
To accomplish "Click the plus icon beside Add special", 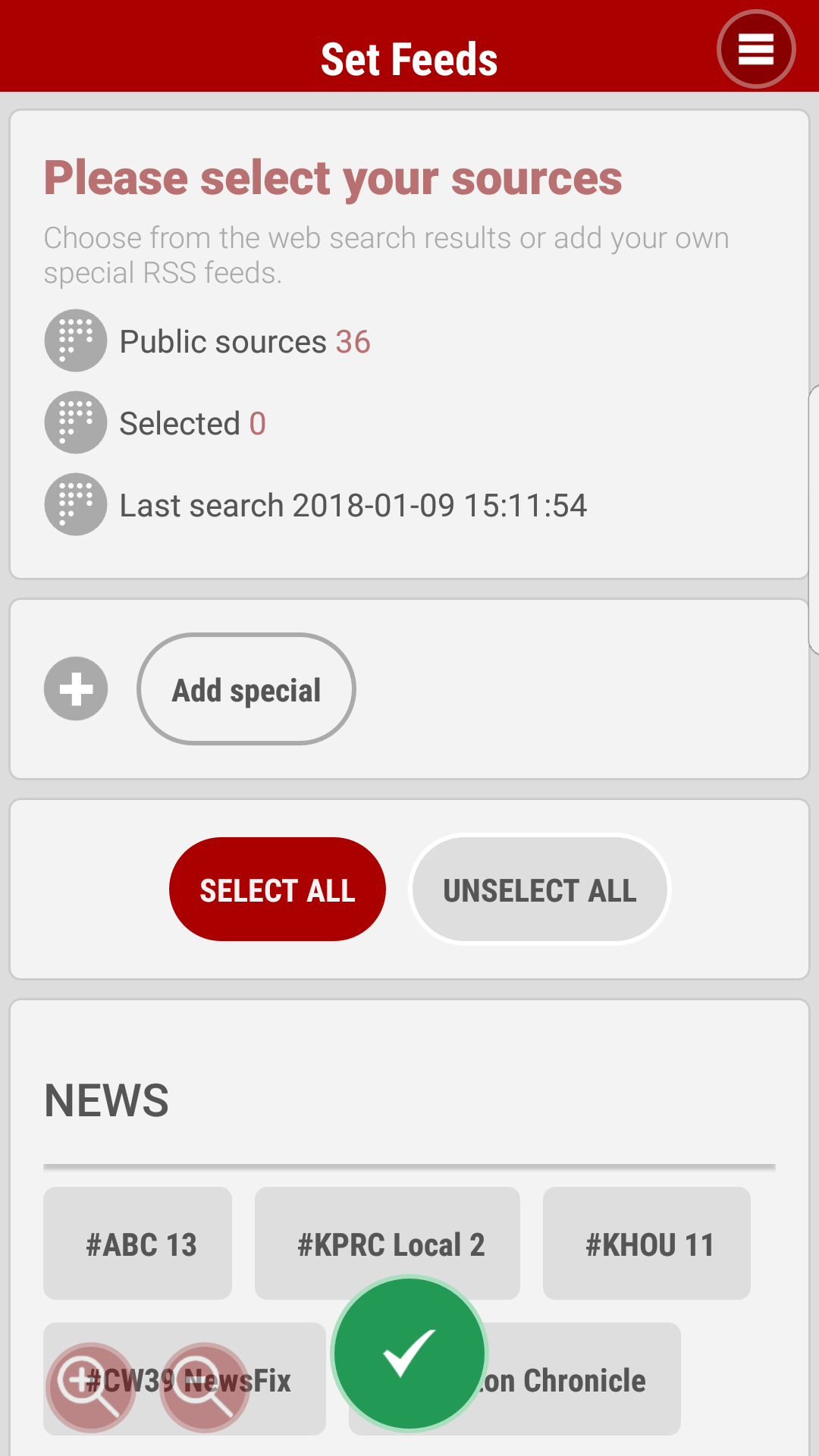I will (75, 689).
